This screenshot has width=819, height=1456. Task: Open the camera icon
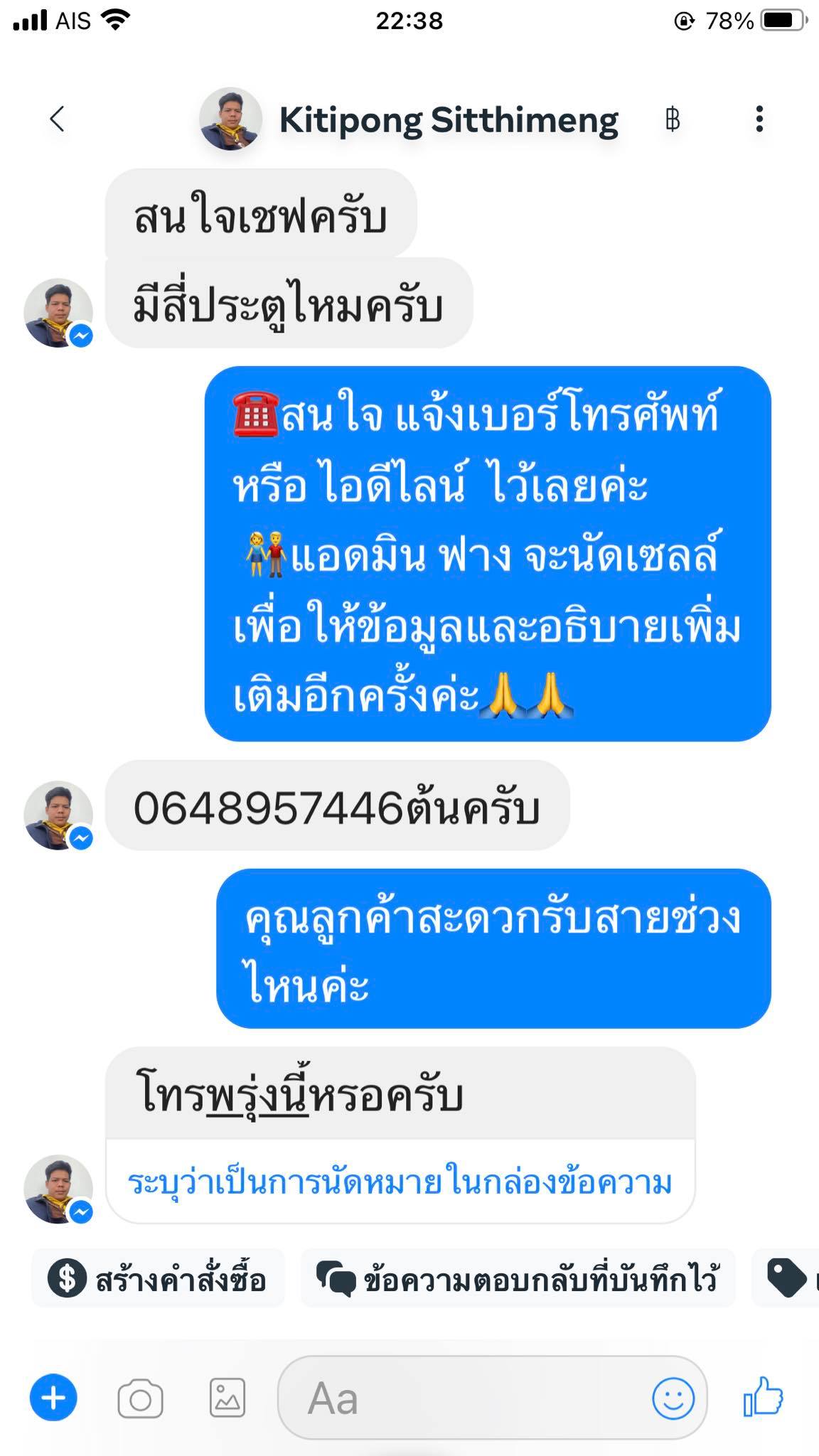click(140, 1399)
